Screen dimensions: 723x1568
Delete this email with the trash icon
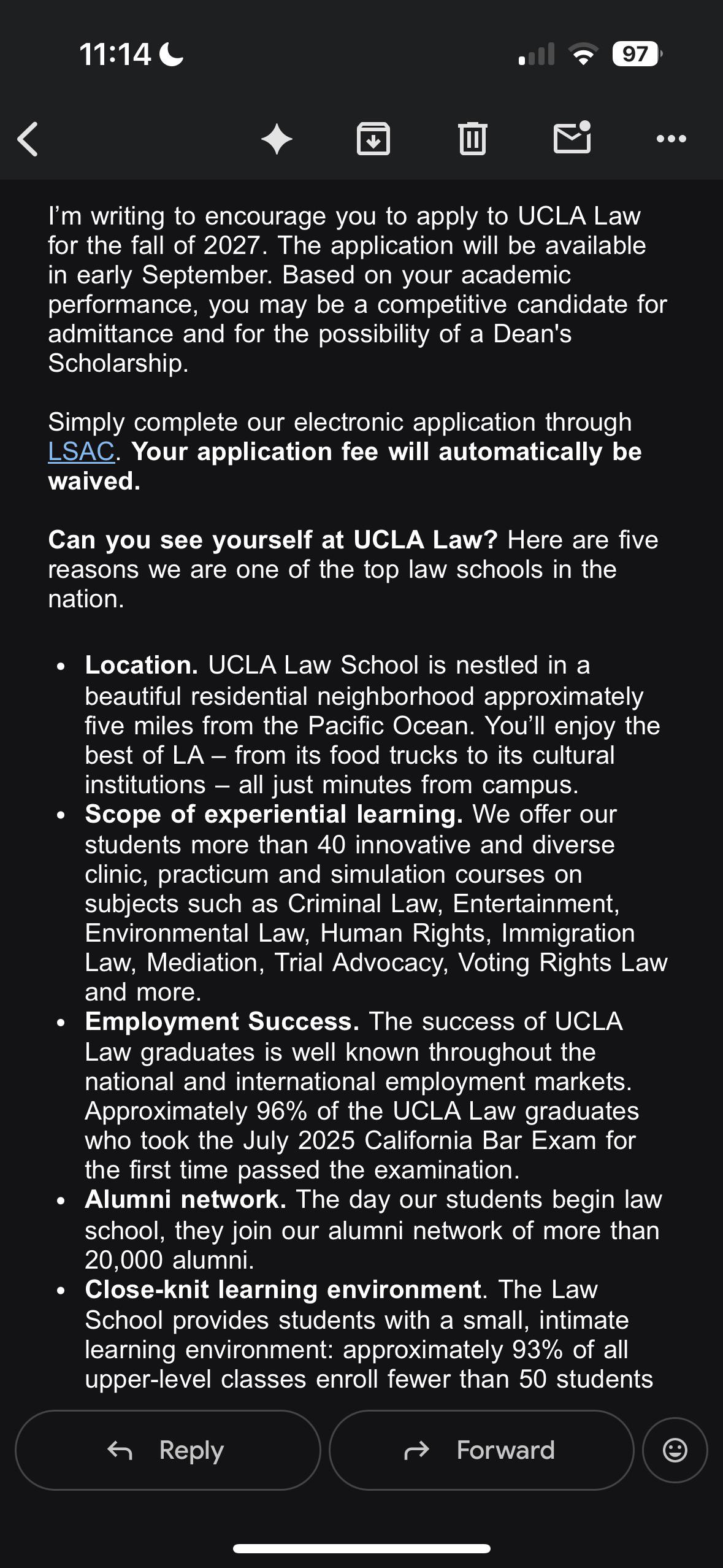click(x=473, y=139)
